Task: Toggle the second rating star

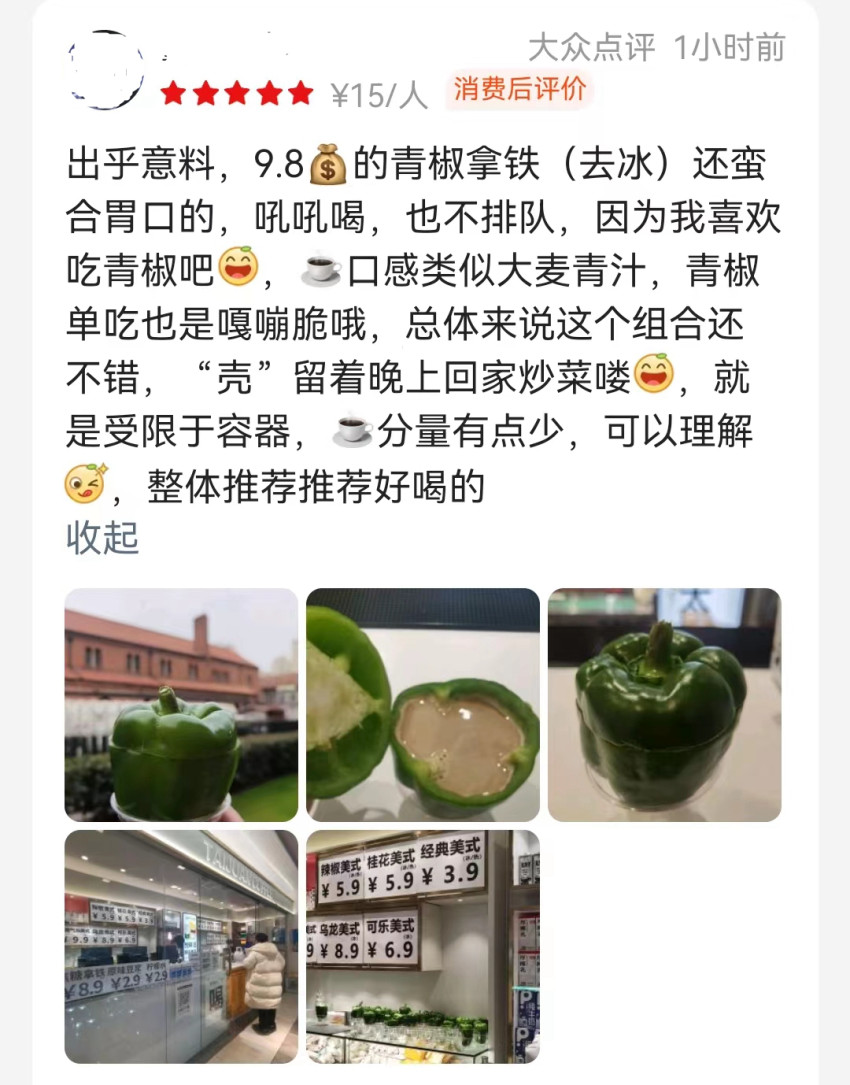Action: tap(205, 93)
